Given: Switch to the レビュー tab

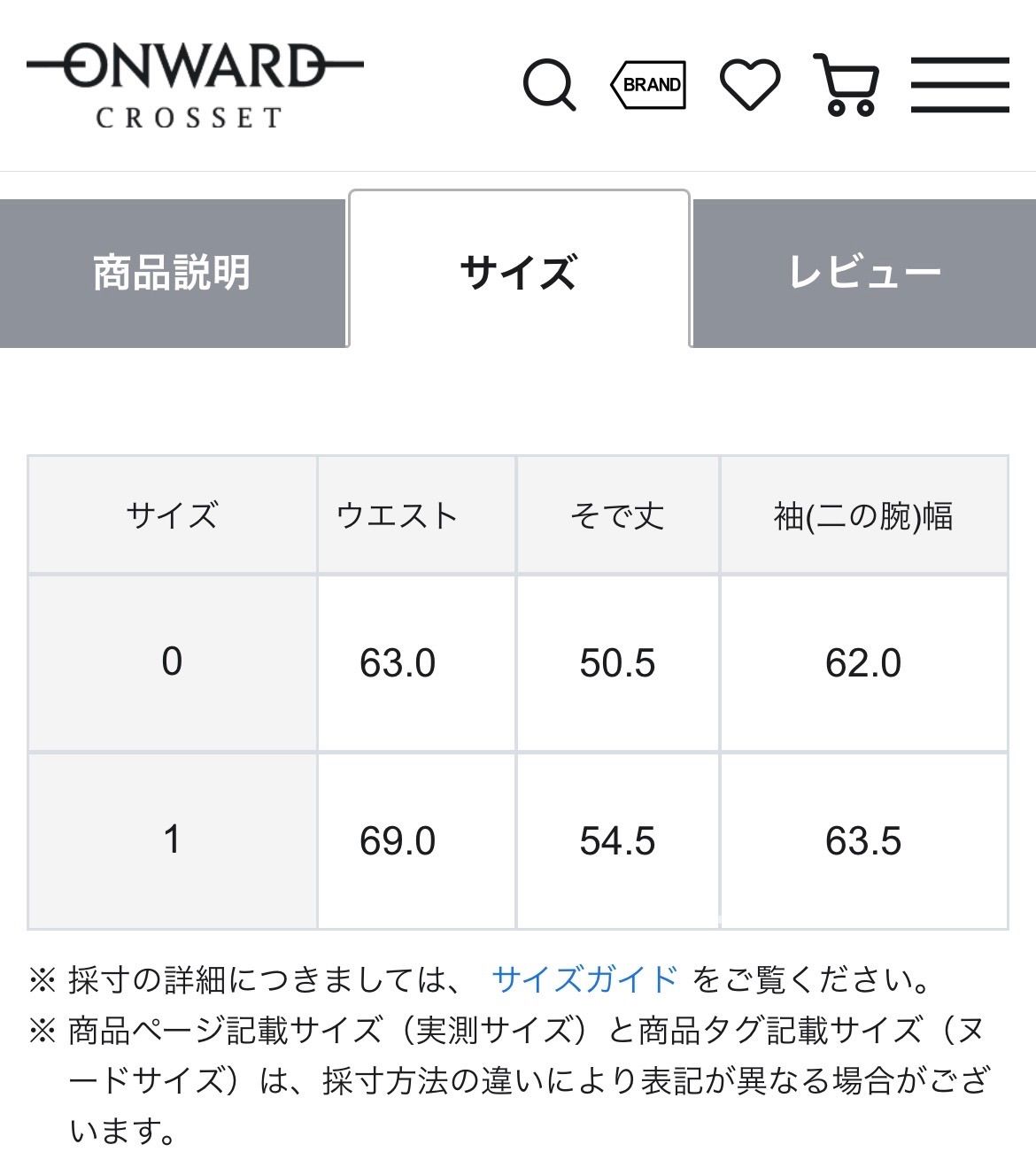Looking at the screenshot, I should point(864,273).
